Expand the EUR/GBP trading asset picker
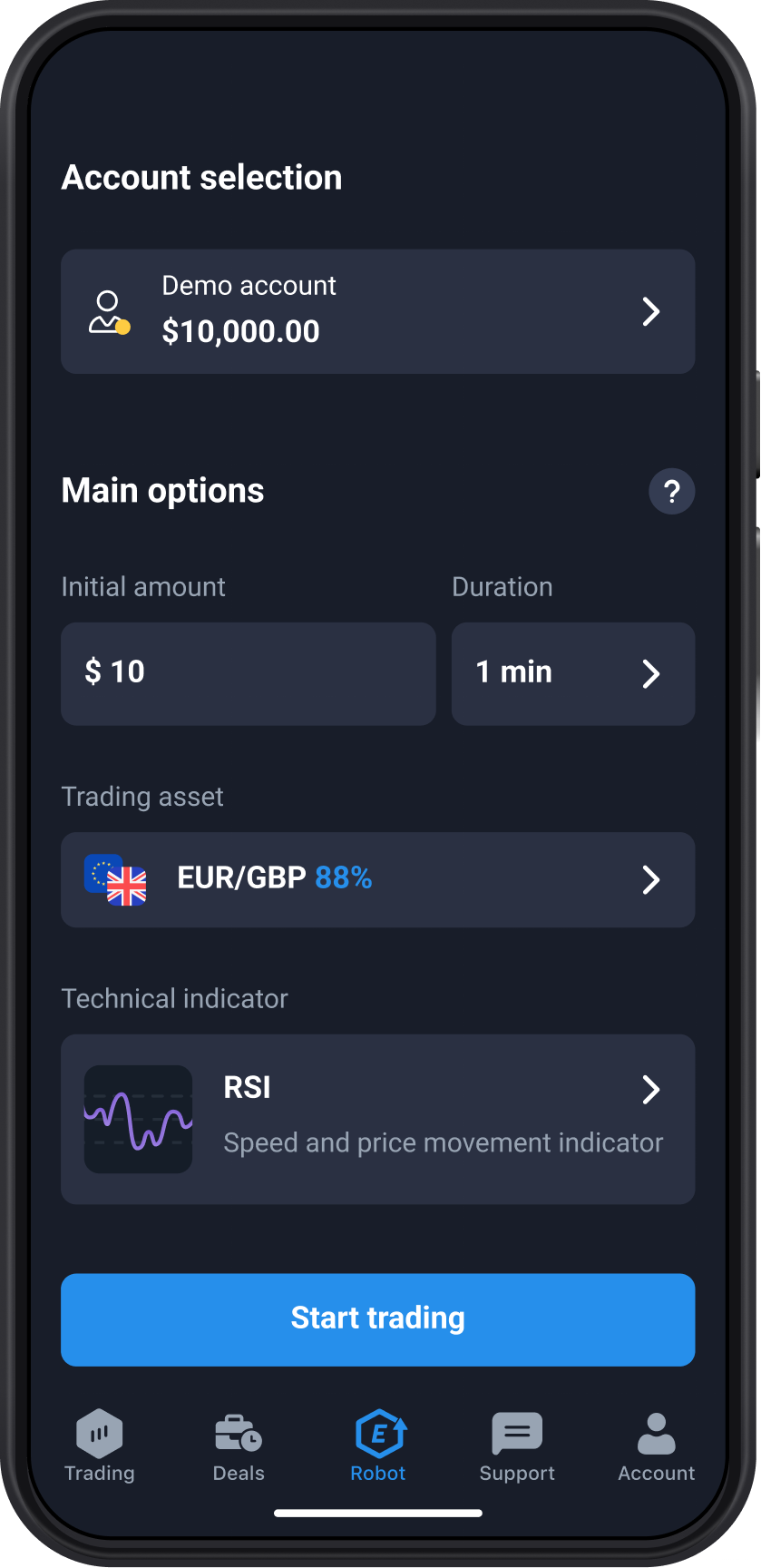Screen dimensions: 761x1568 [378, 879]
